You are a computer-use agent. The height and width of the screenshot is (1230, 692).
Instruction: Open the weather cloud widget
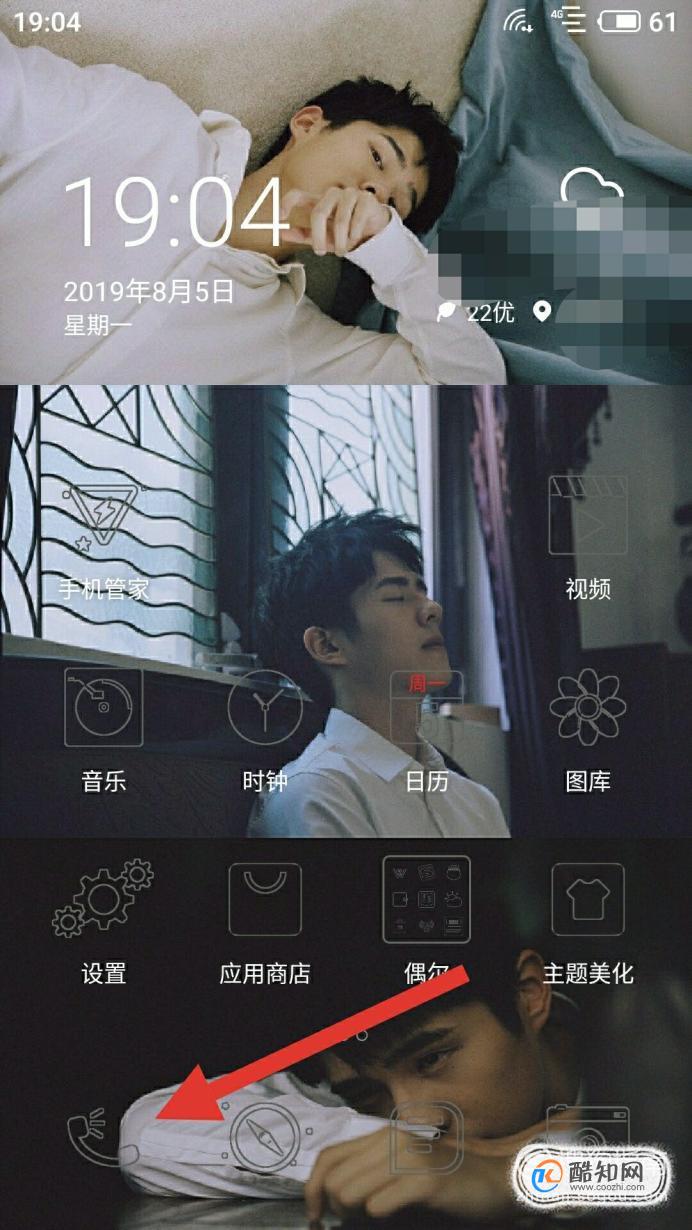592,192
